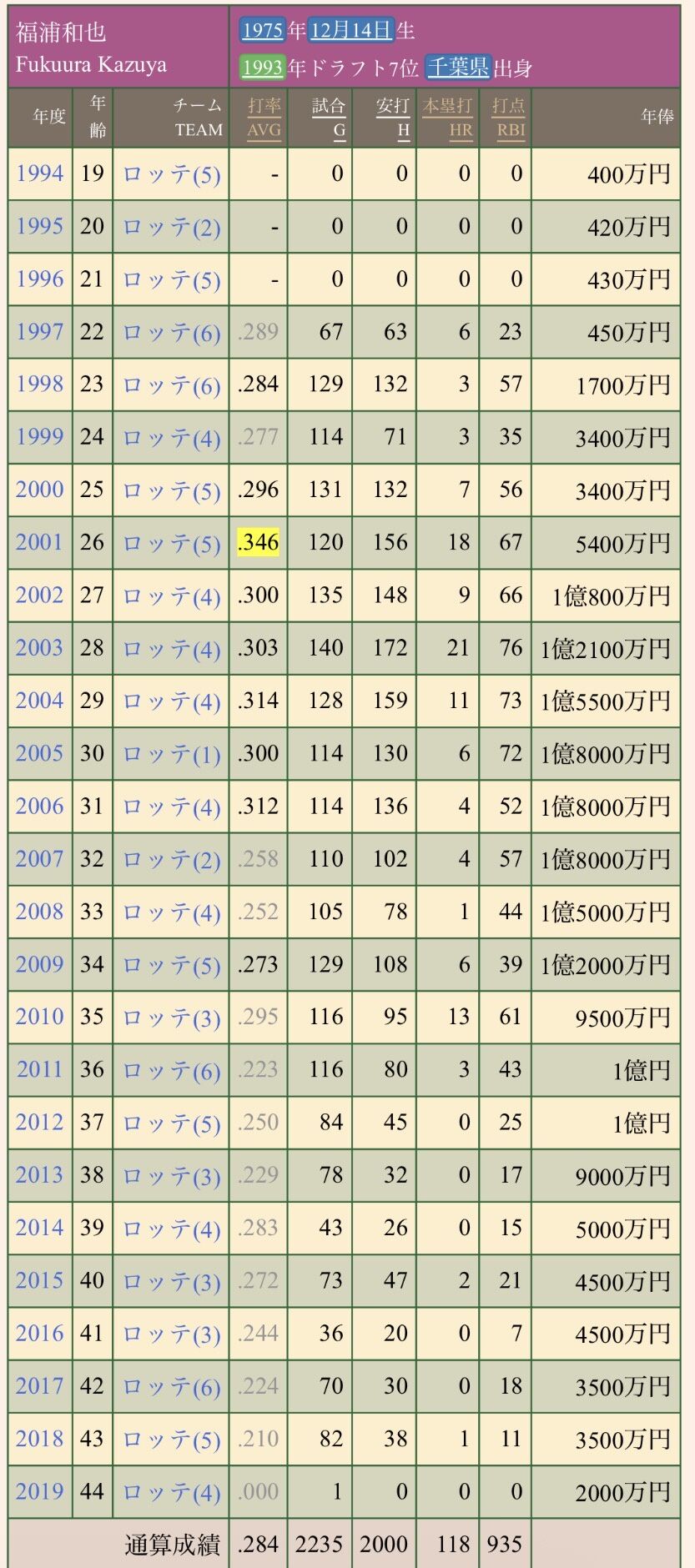Open the 1993 draft year link
The height and width of the screenshot is (1568, 695).
pos(263,67)
